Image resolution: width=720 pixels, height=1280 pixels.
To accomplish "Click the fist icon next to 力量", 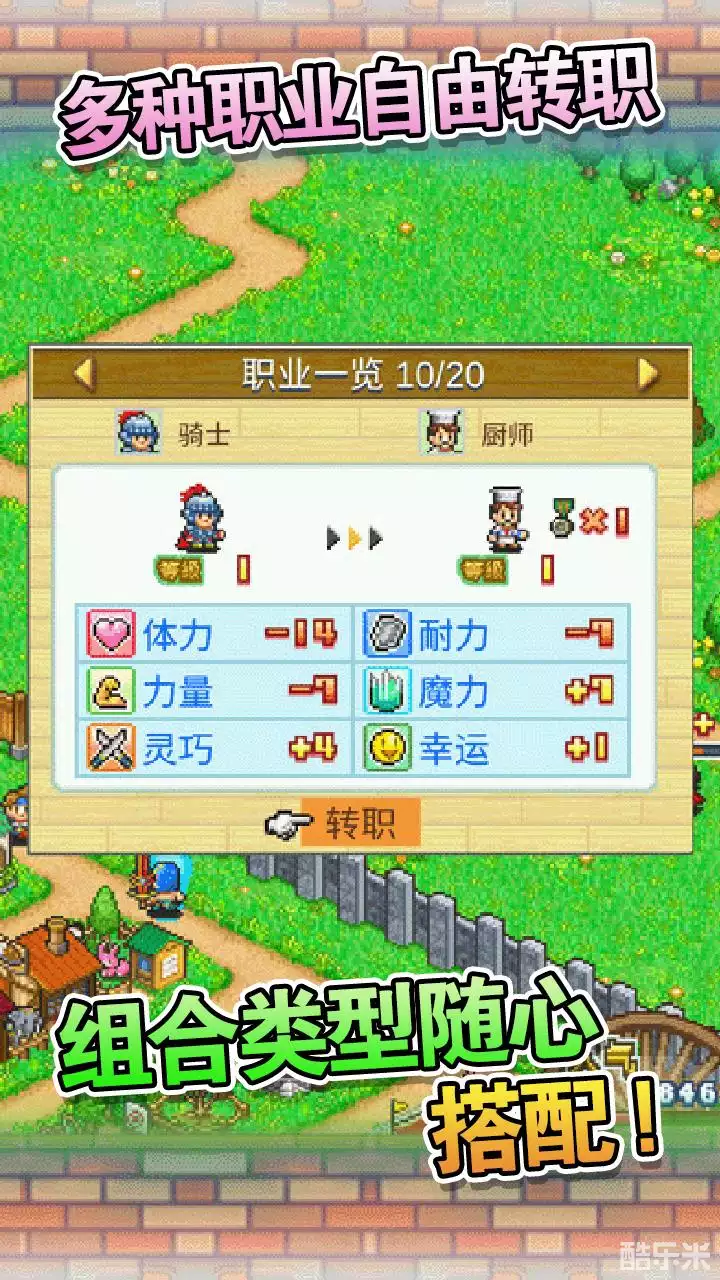I will [113, 690].
